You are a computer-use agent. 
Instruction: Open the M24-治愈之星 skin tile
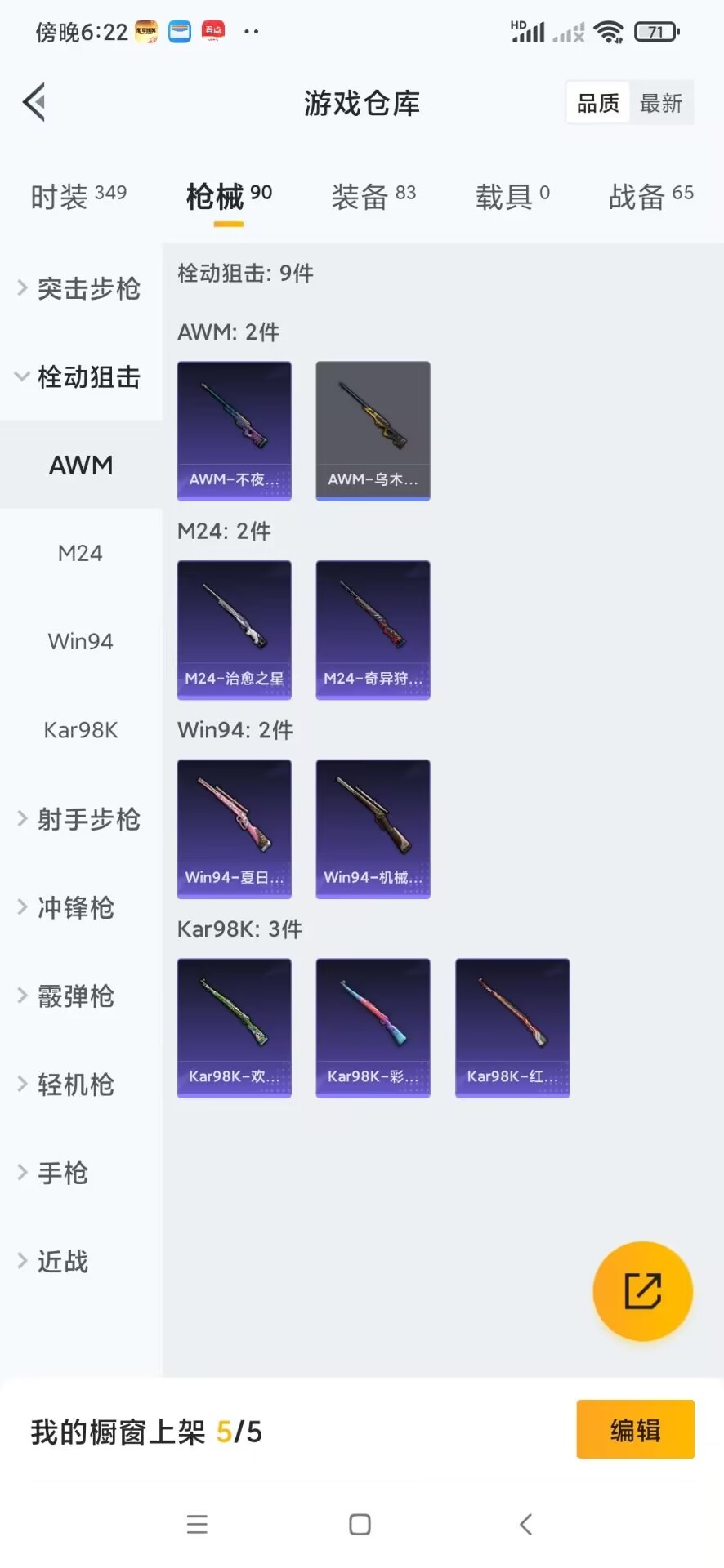235,630
